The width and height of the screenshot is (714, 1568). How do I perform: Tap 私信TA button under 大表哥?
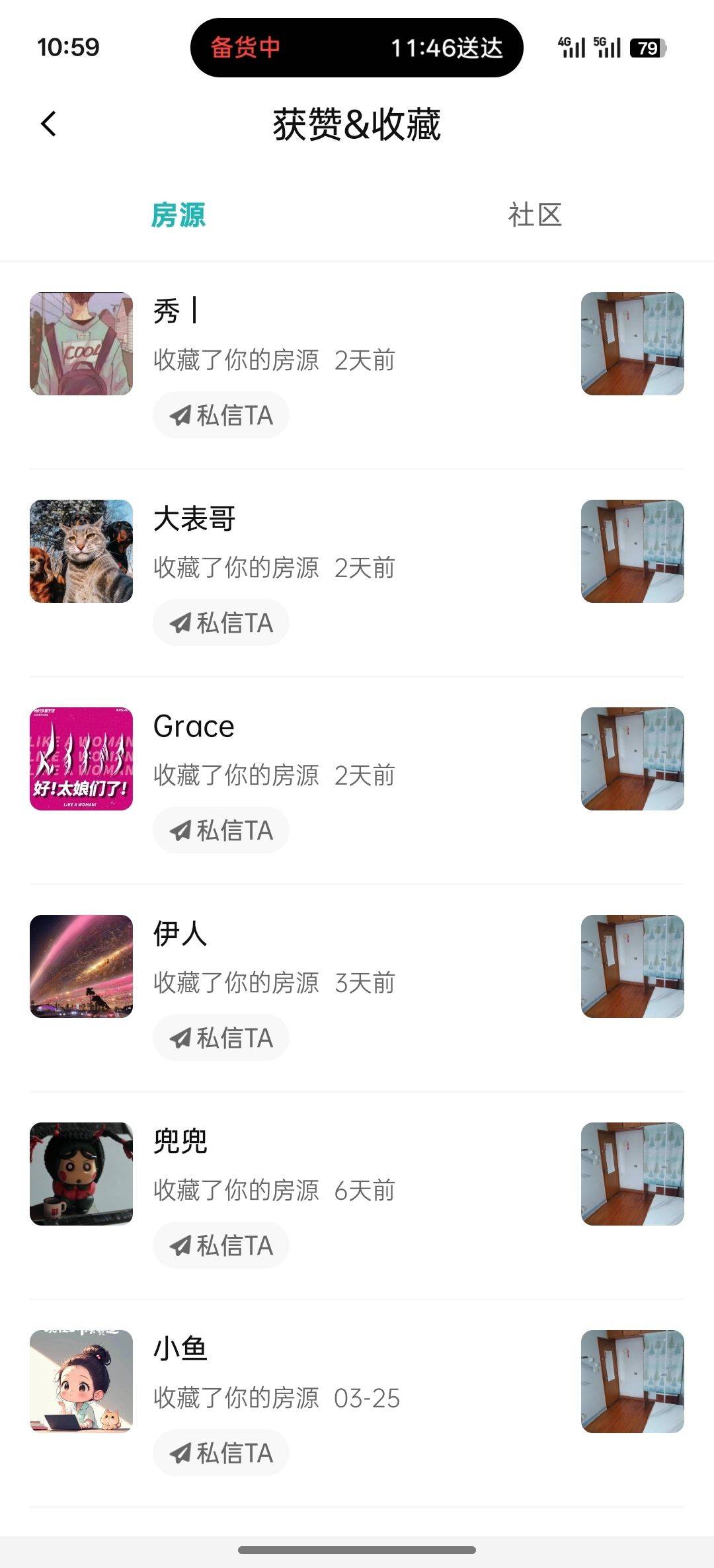tap(220, 622)
